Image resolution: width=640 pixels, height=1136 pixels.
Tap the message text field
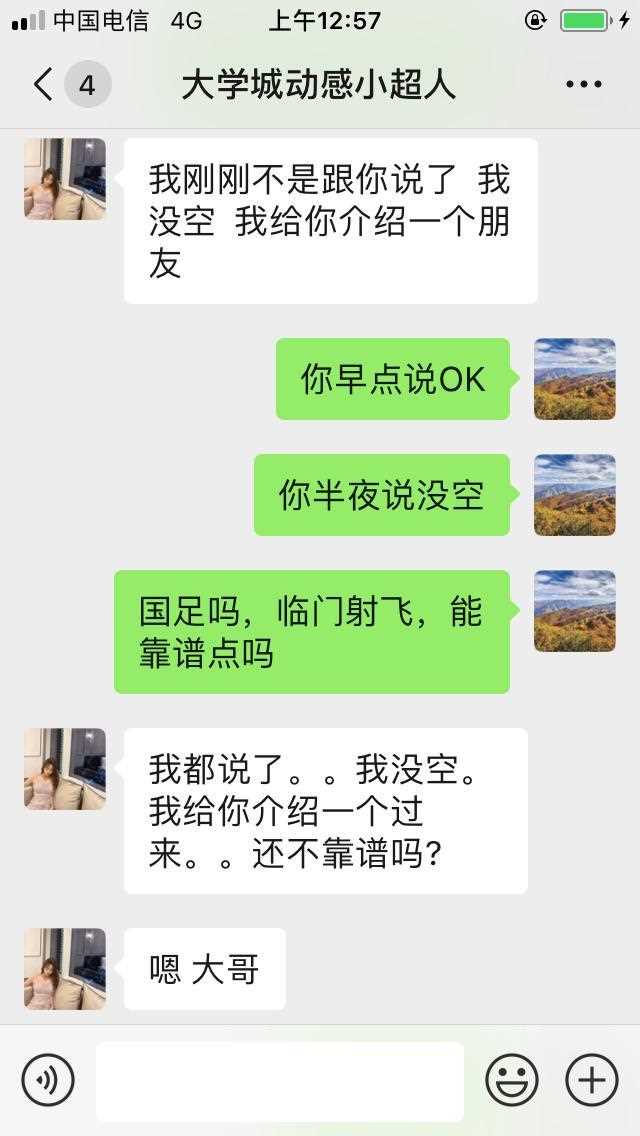click(280, 1081)
